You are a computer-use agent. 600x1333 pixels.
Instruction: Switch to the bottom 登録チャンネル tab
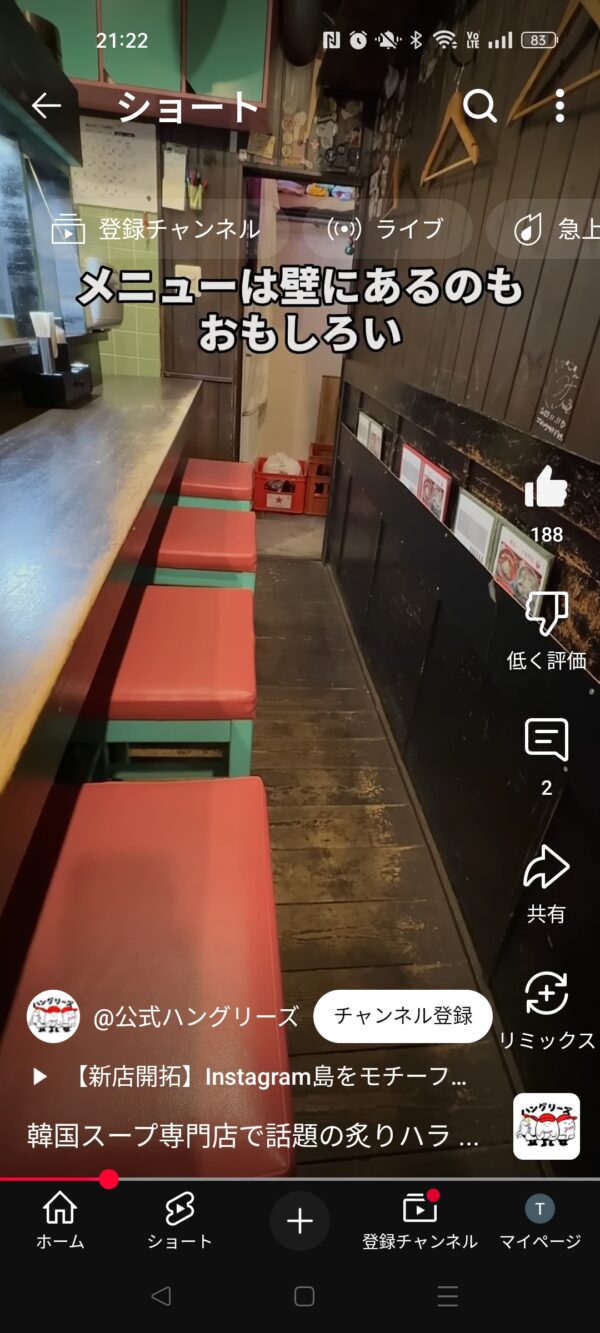pyautogui.click(x=420, y=1221)
